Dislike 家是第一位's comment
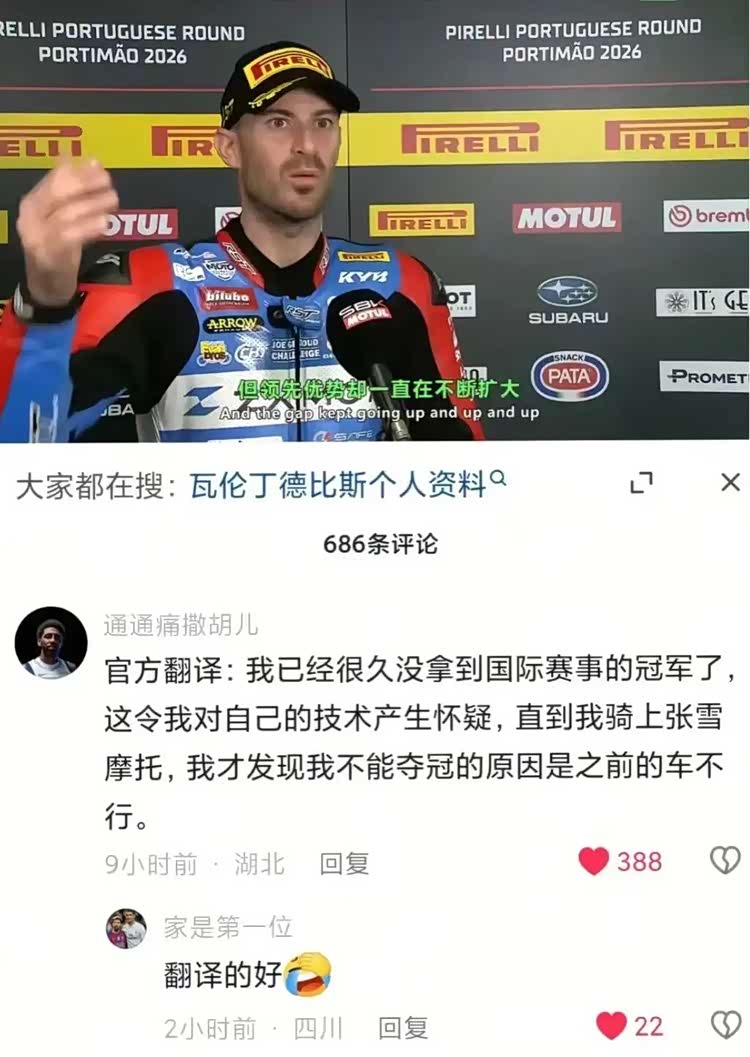The height and width of the screenshot is (1057, 750). pyautogui.click(x=726, y=1025)
